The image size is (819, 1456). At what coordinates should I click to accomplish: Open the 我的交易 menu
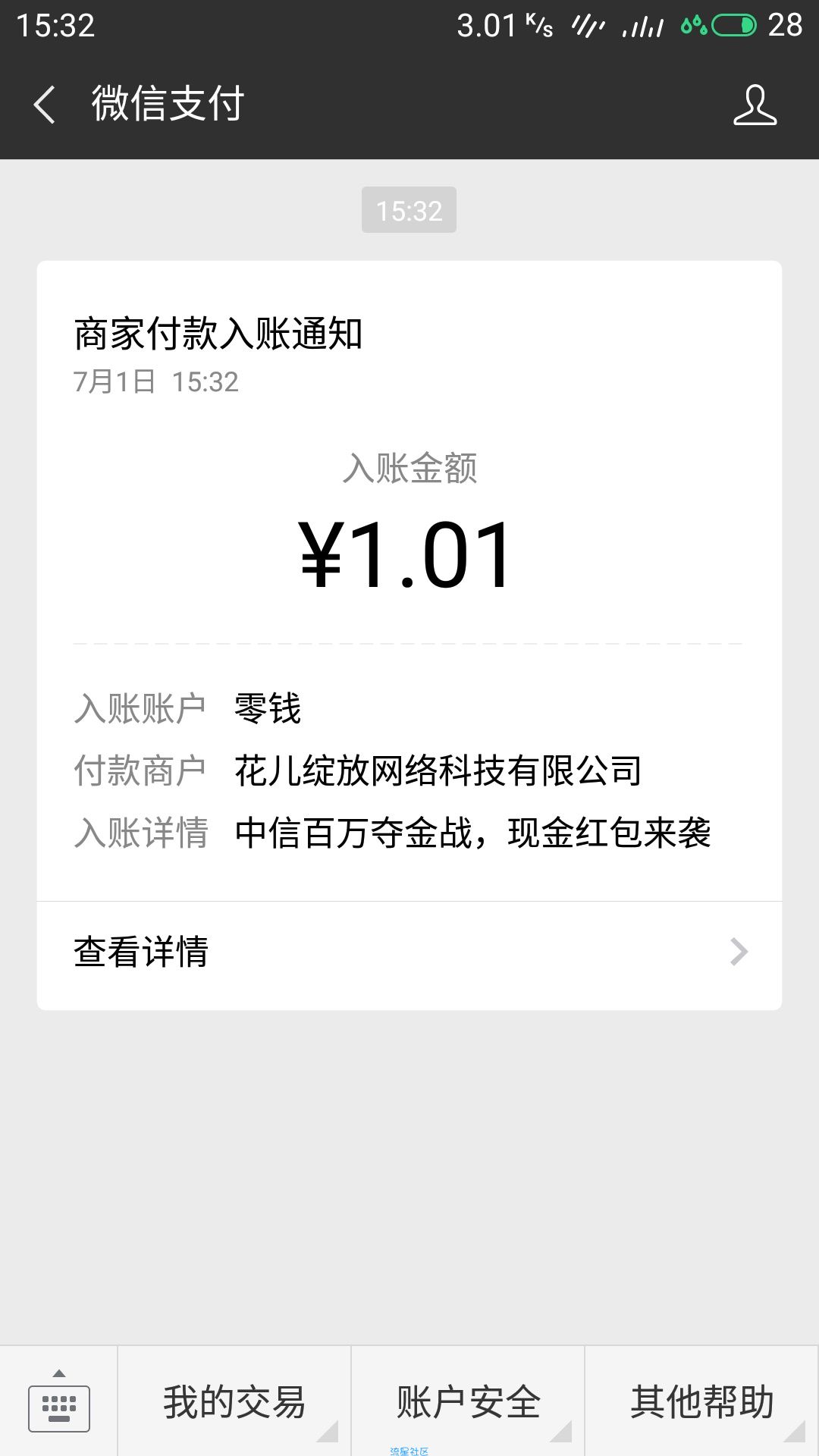point(234,1401)
